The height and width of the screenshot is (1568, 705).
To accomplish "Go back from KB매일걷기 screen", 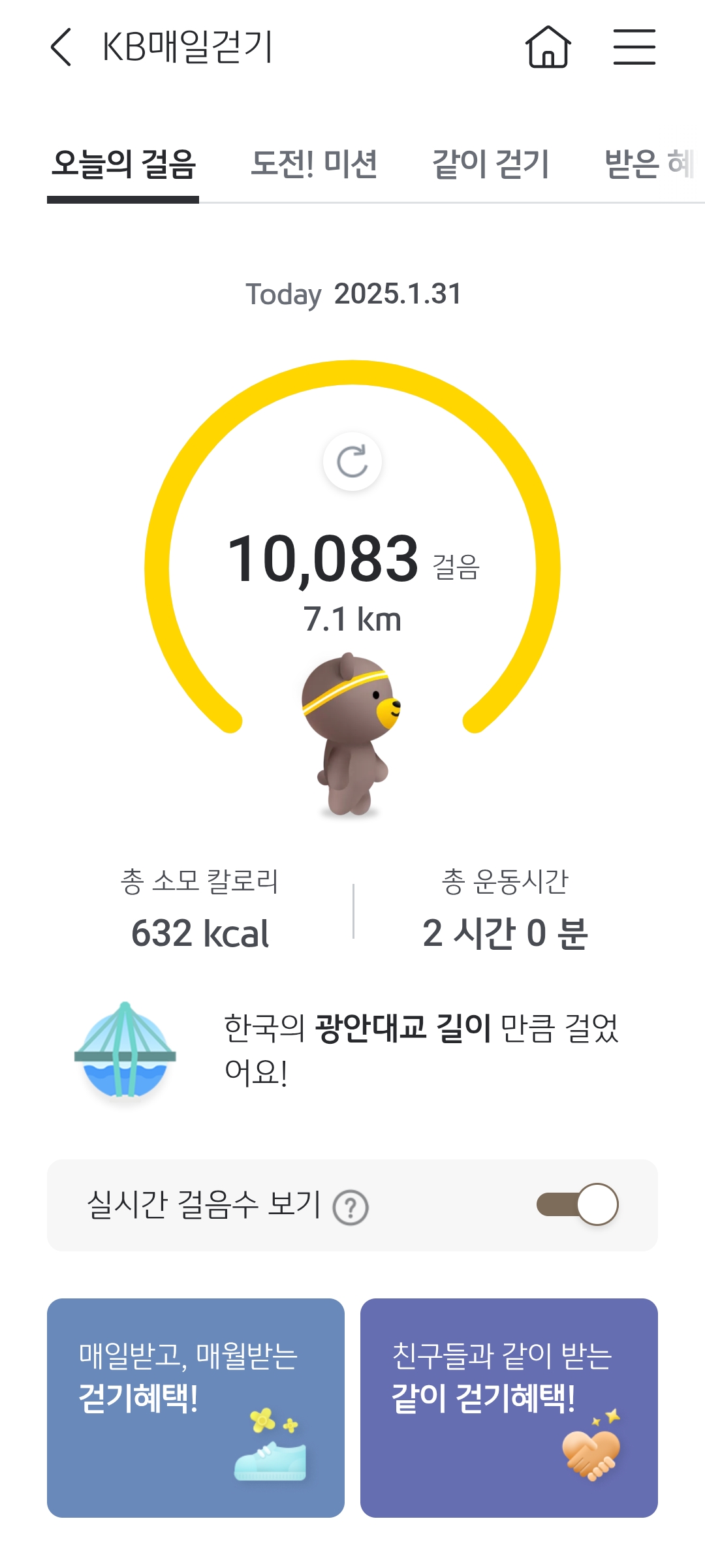I will 61,47.
